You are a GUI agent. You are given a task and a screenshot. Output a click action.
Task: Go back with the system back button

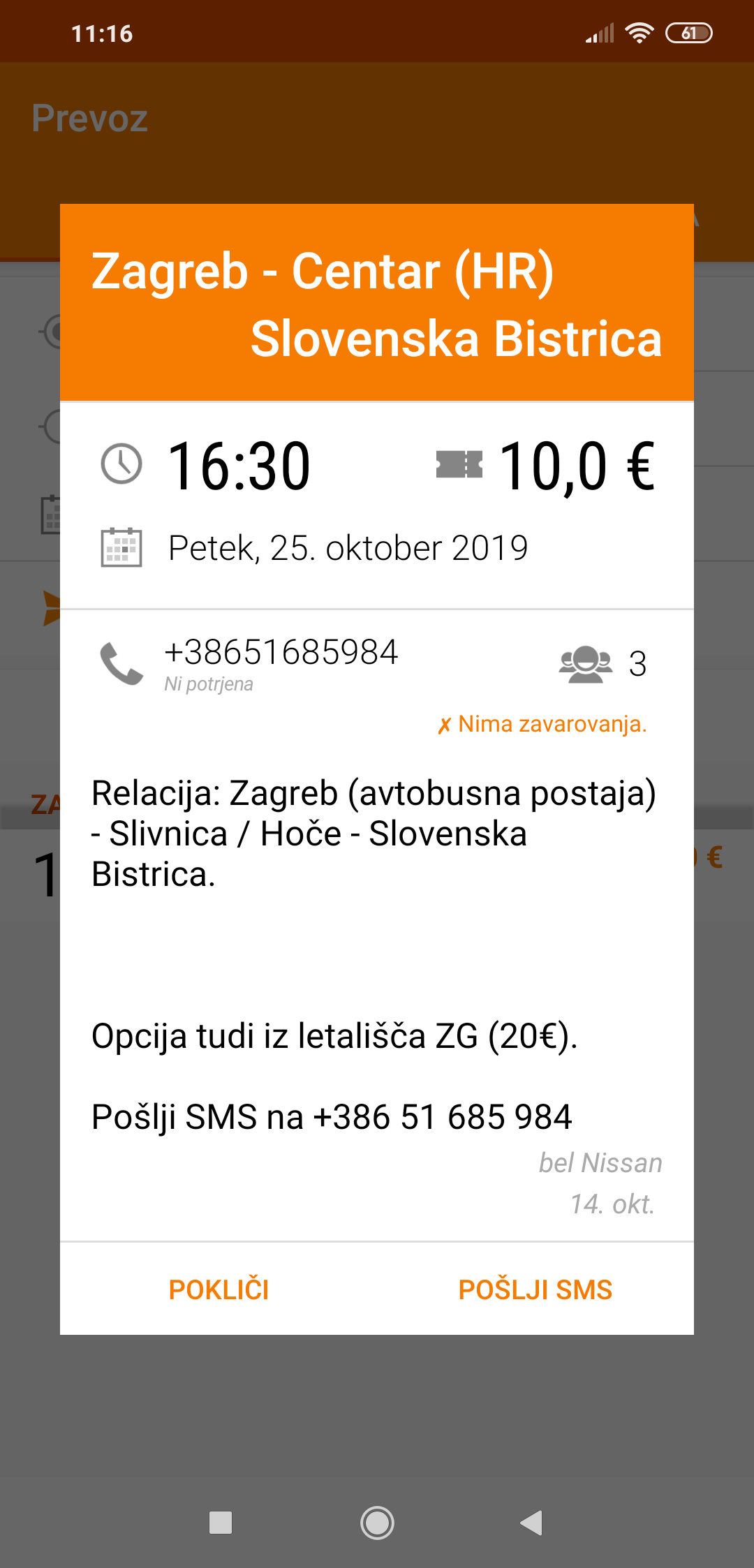point(531,1523)
